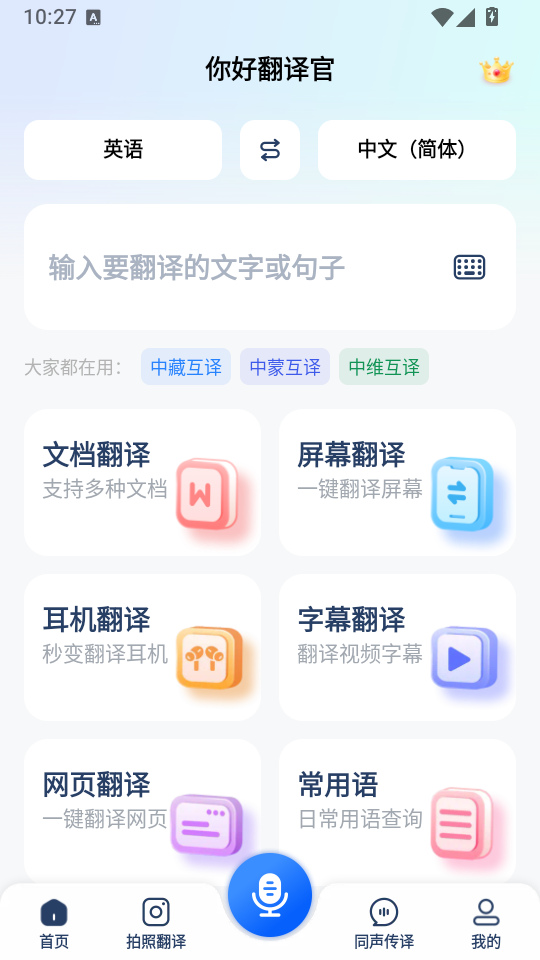Go to the 我的 tab
The height and width of the screenshot is (960, 540).
[x=486, y=923]
